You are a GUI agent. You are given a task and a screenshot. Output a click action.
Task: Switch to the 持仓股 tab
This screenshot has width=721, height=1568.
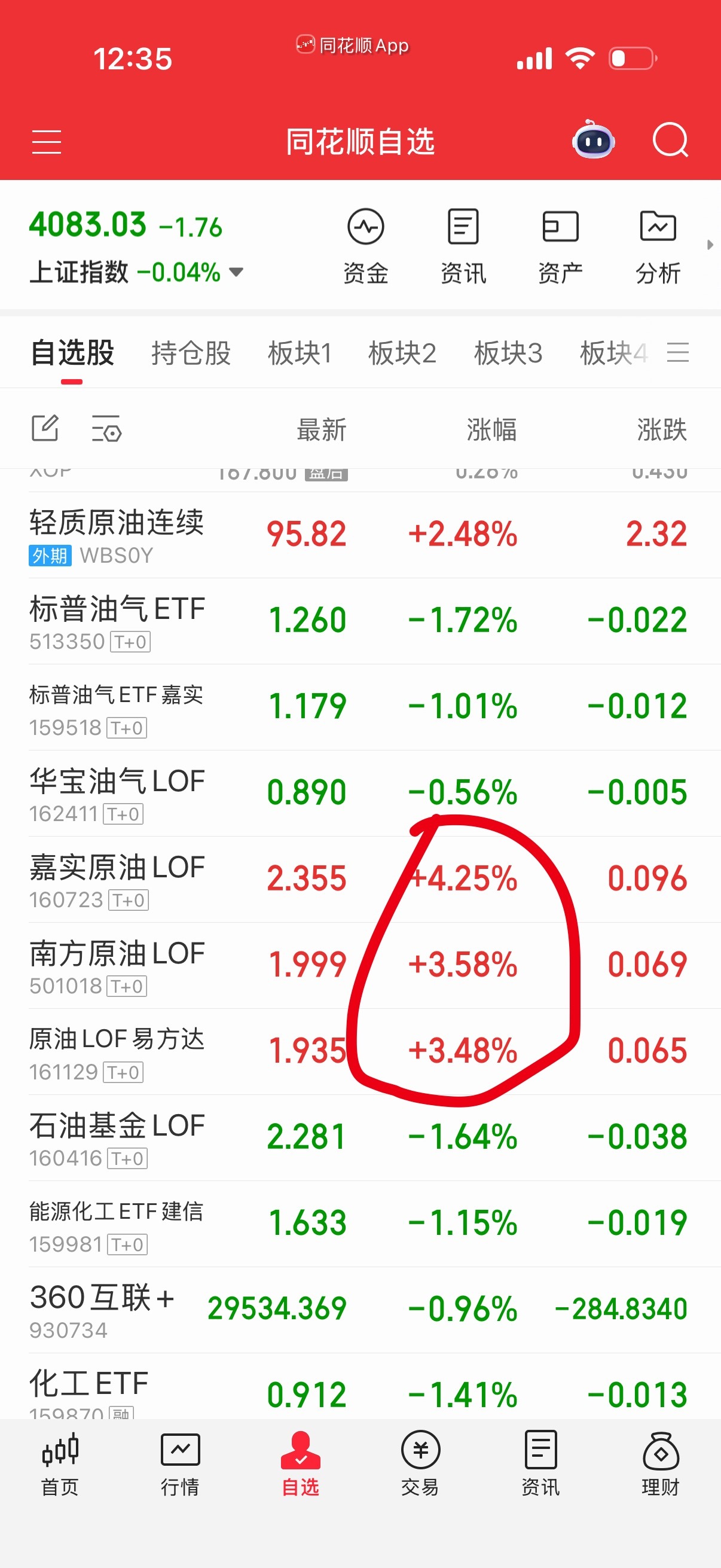coord(191,353)
